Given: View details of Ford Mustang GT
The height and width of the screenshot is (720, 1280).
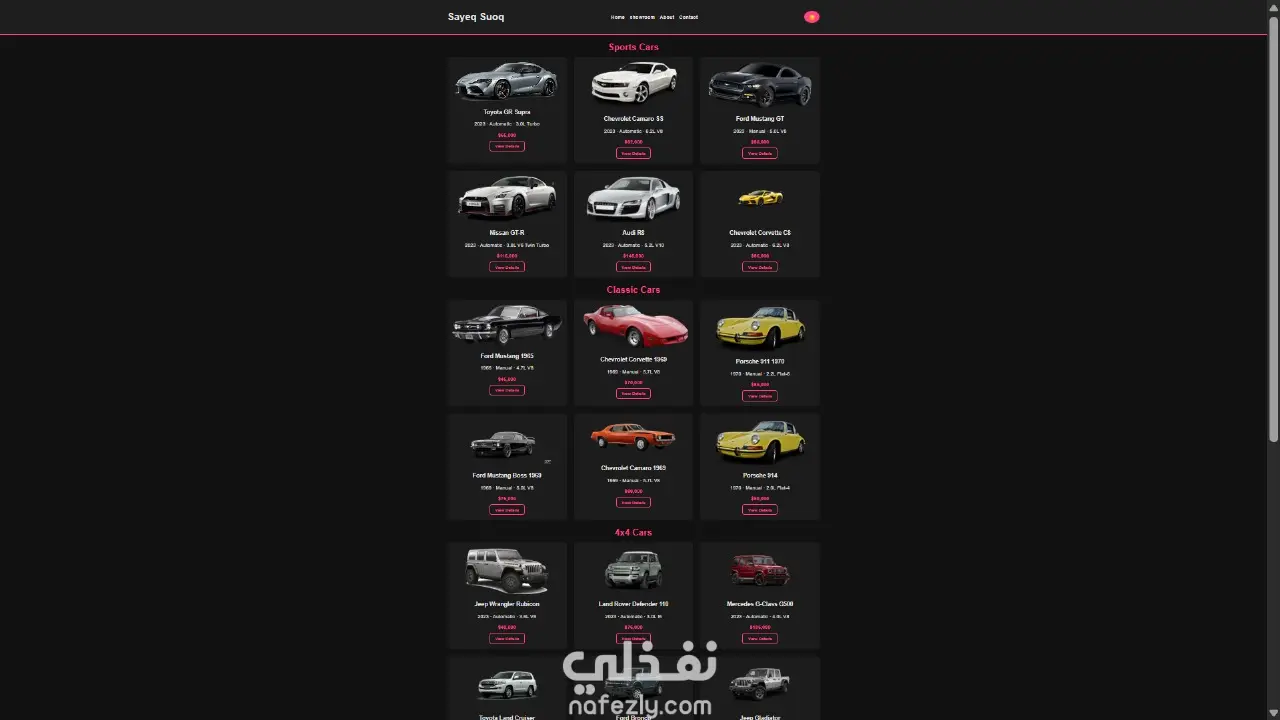Looking at the screenshot, I should click(x=759, y=153).
